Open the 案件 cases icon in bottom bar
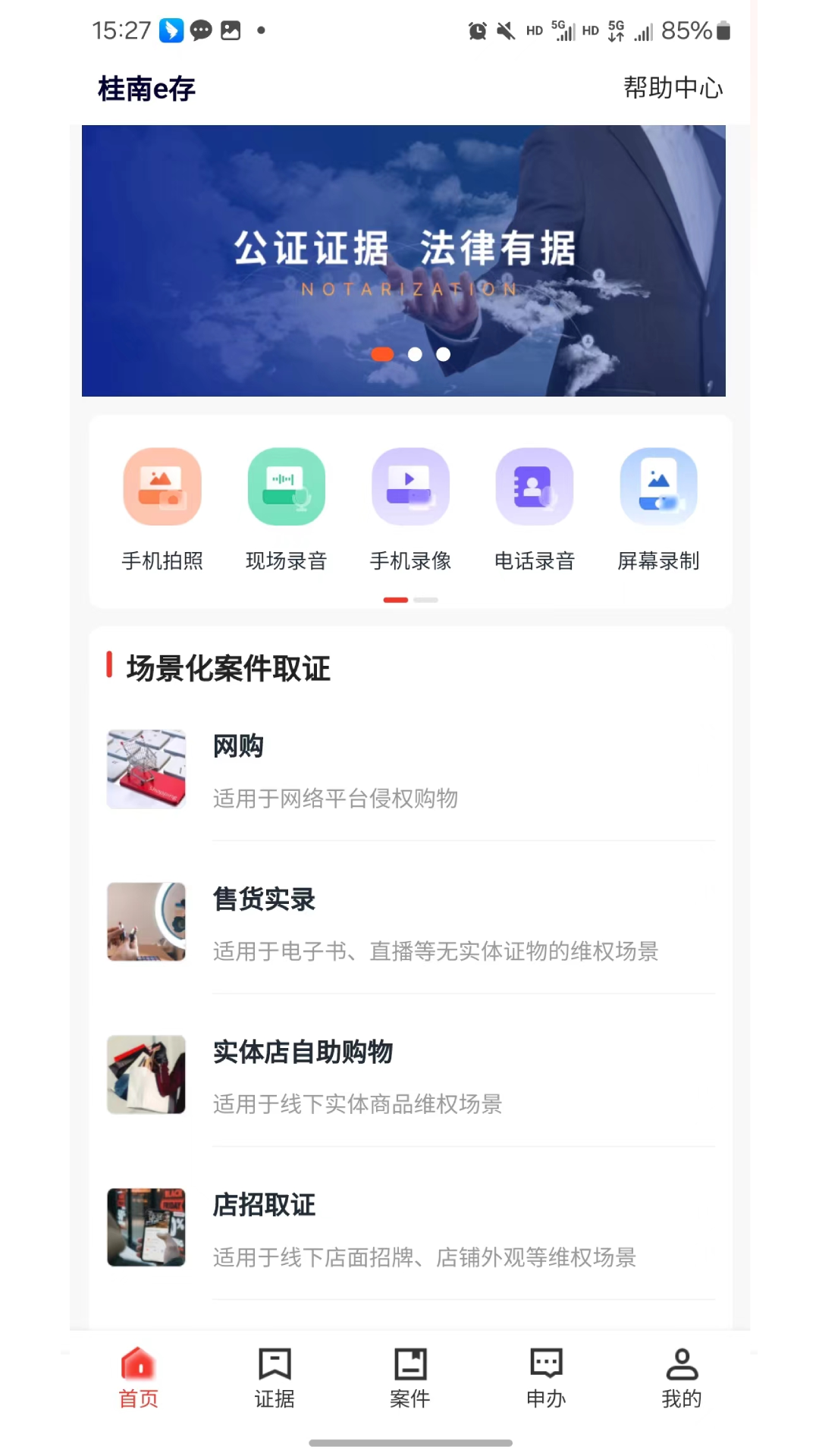 pos(410,1365)
